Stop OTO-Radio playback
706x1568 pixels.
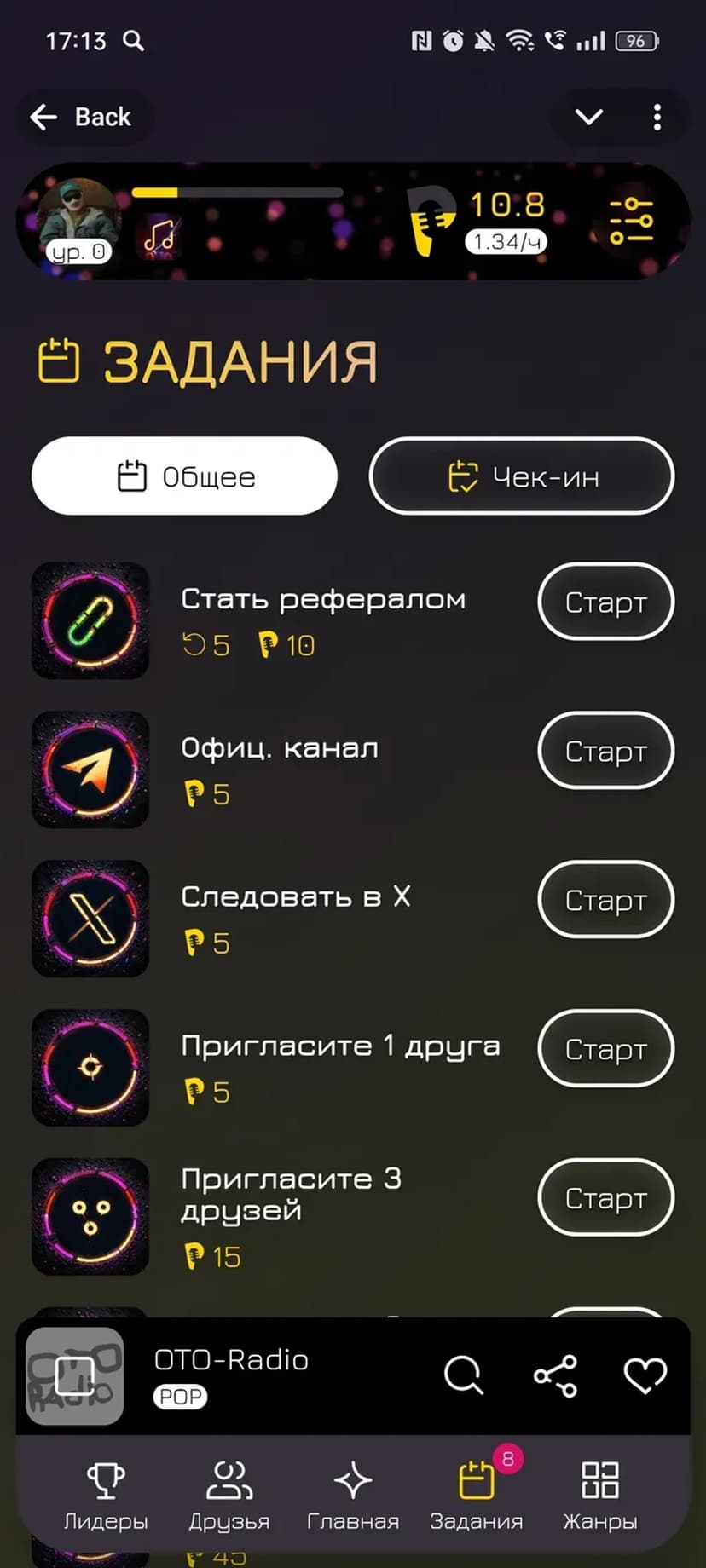[74, 1375]
